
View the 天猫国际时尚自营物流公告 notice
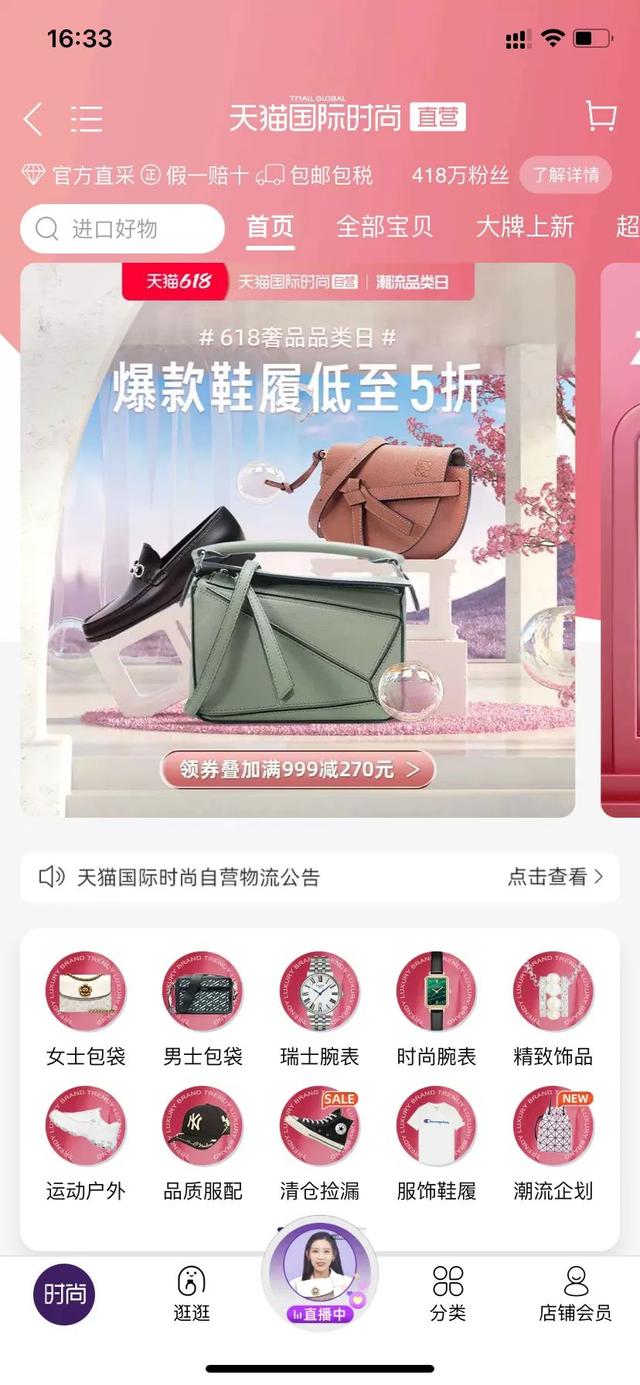pyautogui.click(x=320, y=877)
